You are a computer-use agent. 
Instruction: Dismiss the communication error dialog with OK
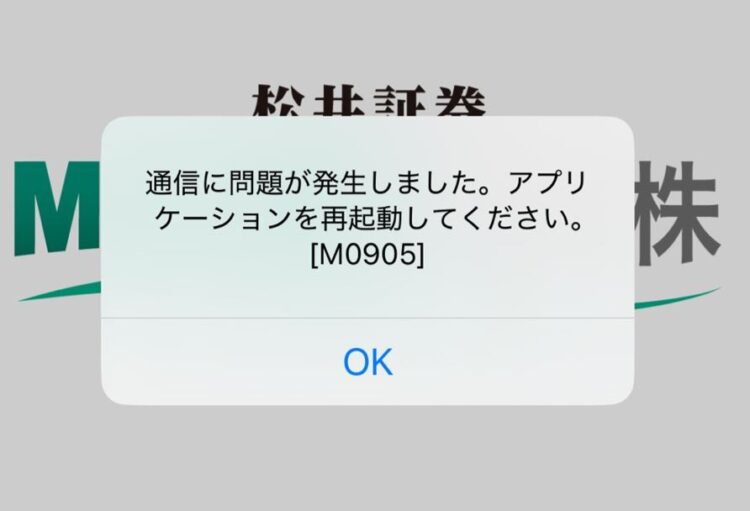(367, 361)
